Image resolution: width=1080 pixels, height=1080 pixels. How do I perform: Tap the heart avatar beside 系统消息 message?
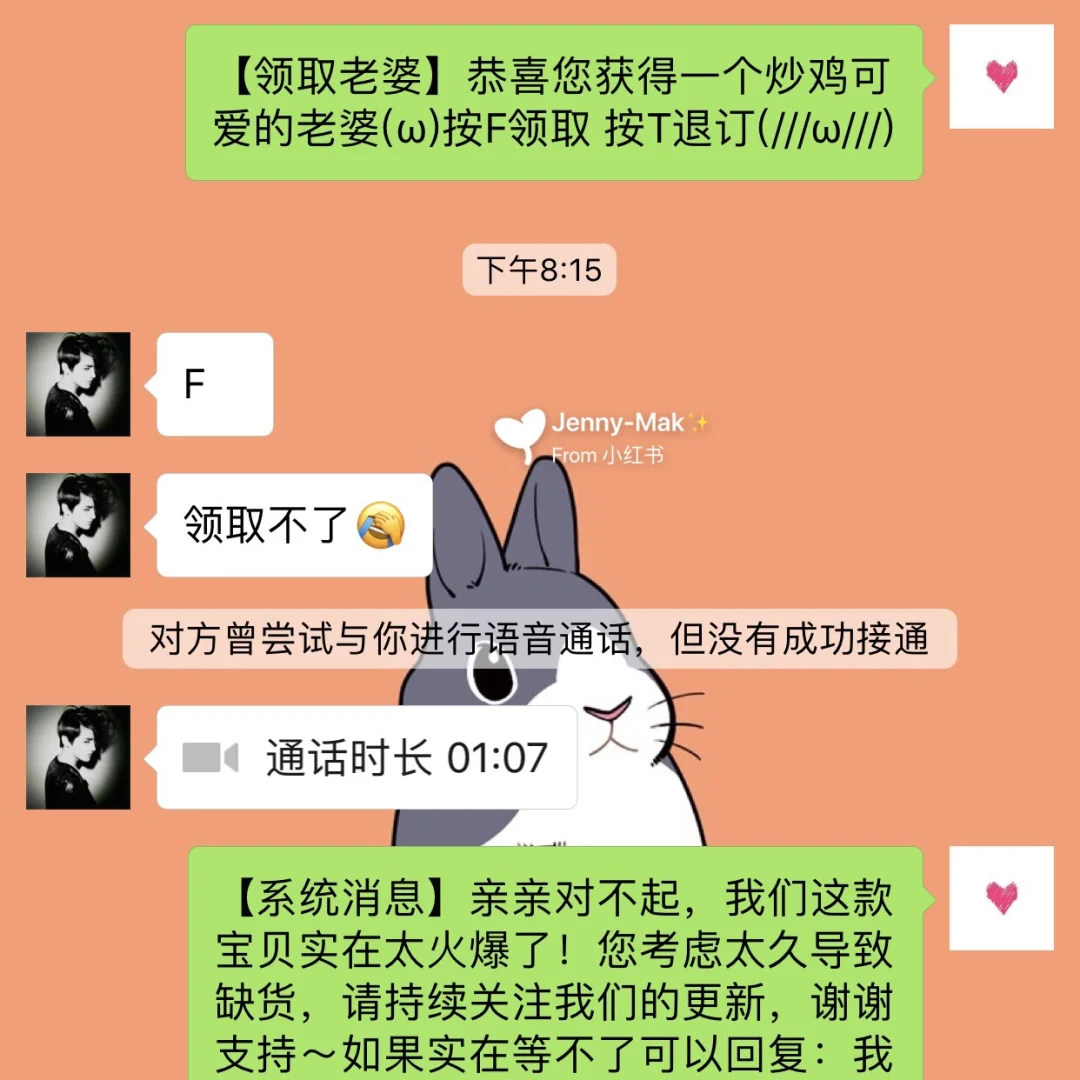[1001, 898]
